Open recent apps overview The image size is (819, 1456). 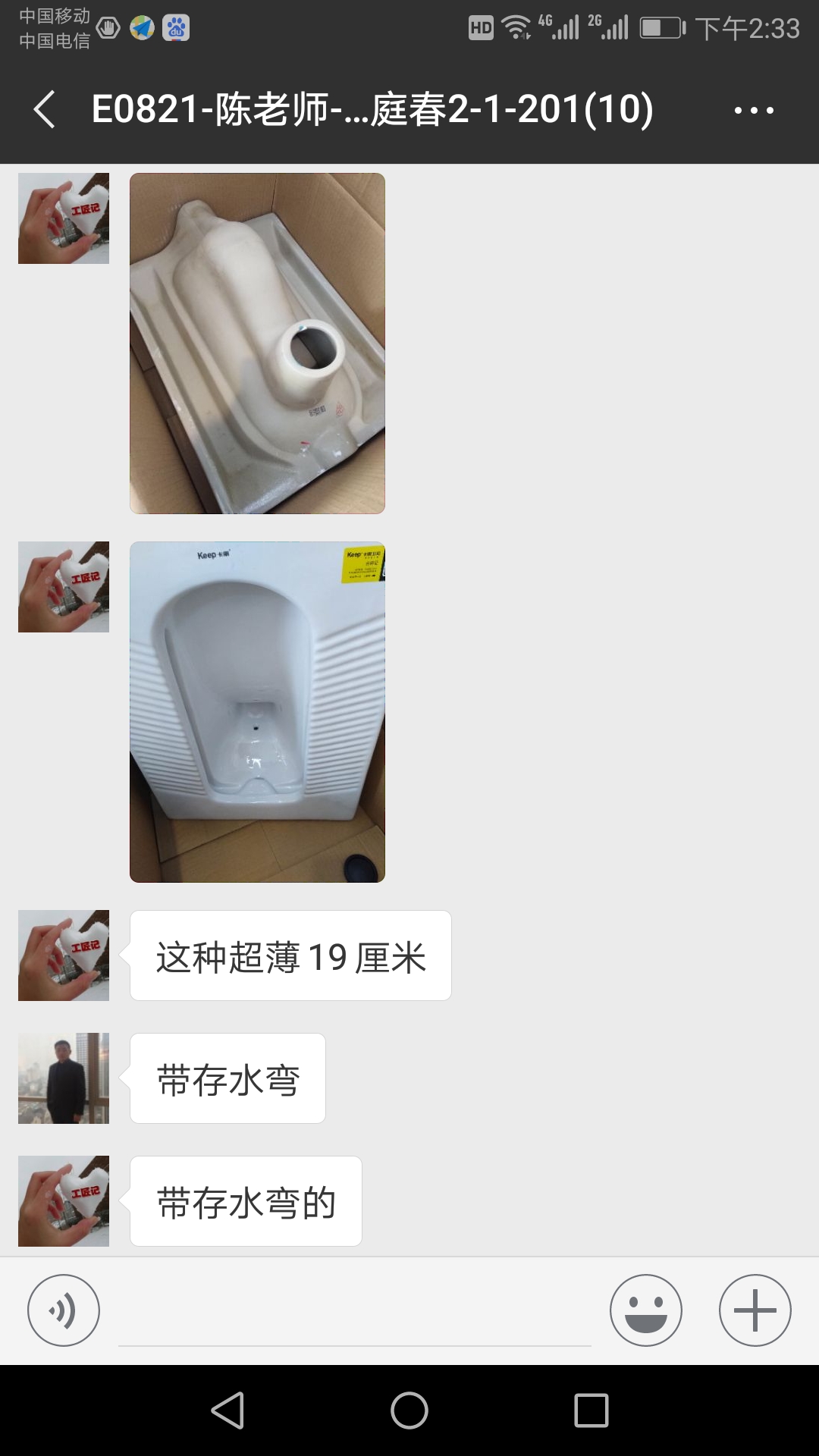click(591, 1410)
